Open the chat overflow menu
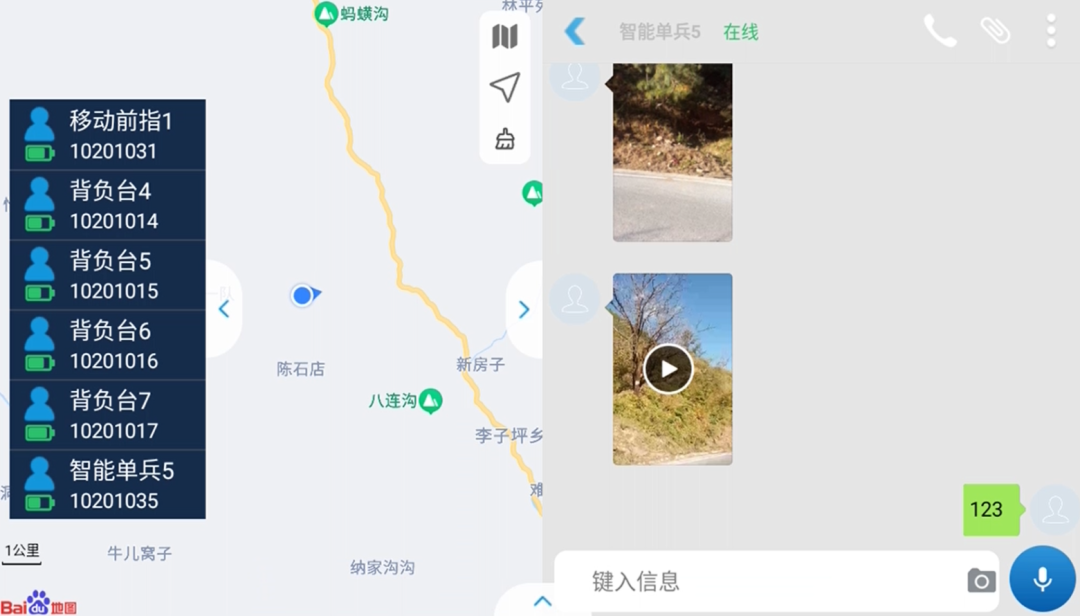Image resolution: width=1080 pixels, height=616 pixels. click(x=1051, y=31)
